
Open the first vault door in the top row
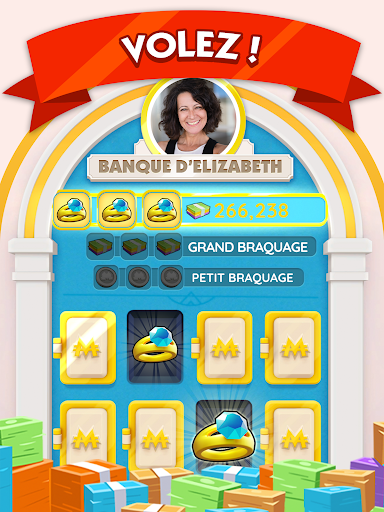[x=87, y=348]
